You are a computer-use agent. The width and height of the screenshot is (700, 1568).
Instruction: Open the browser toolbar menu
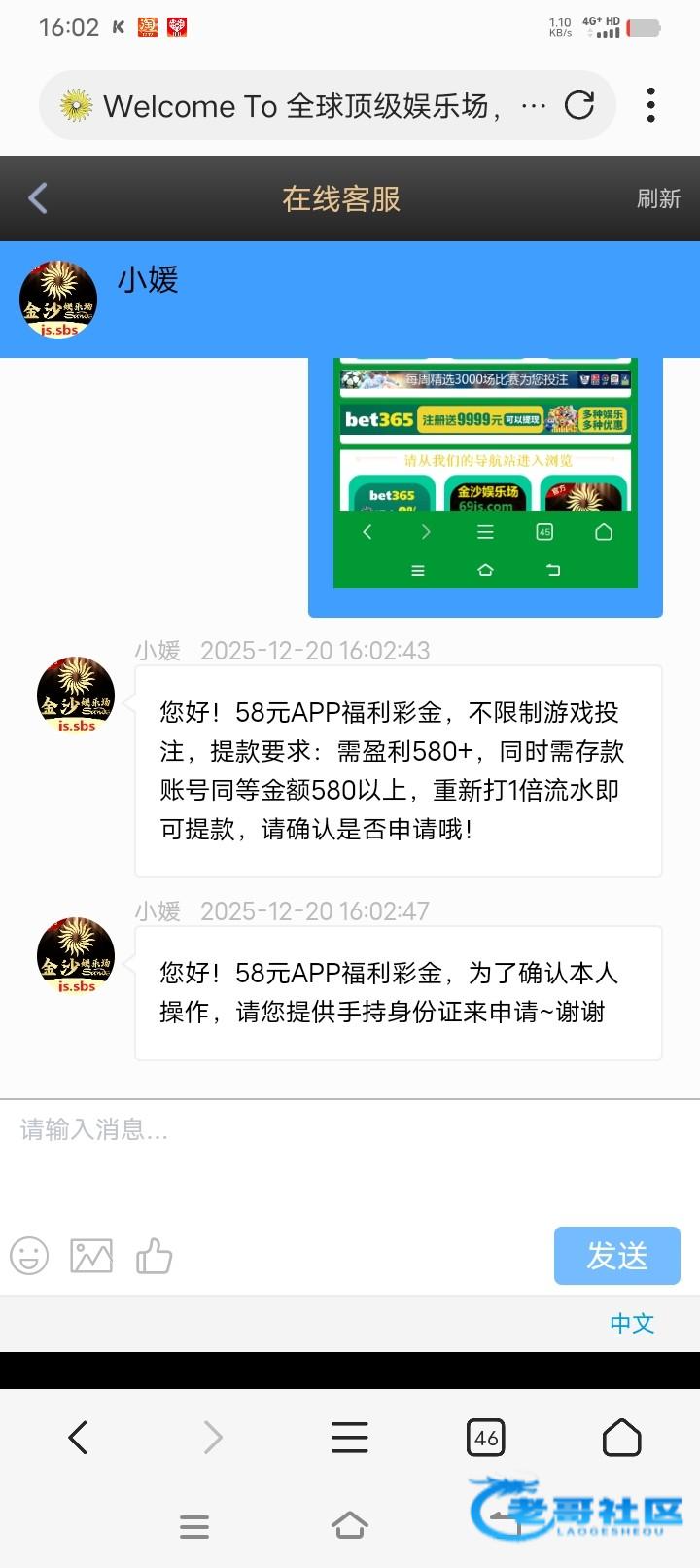coord(349,1437)
